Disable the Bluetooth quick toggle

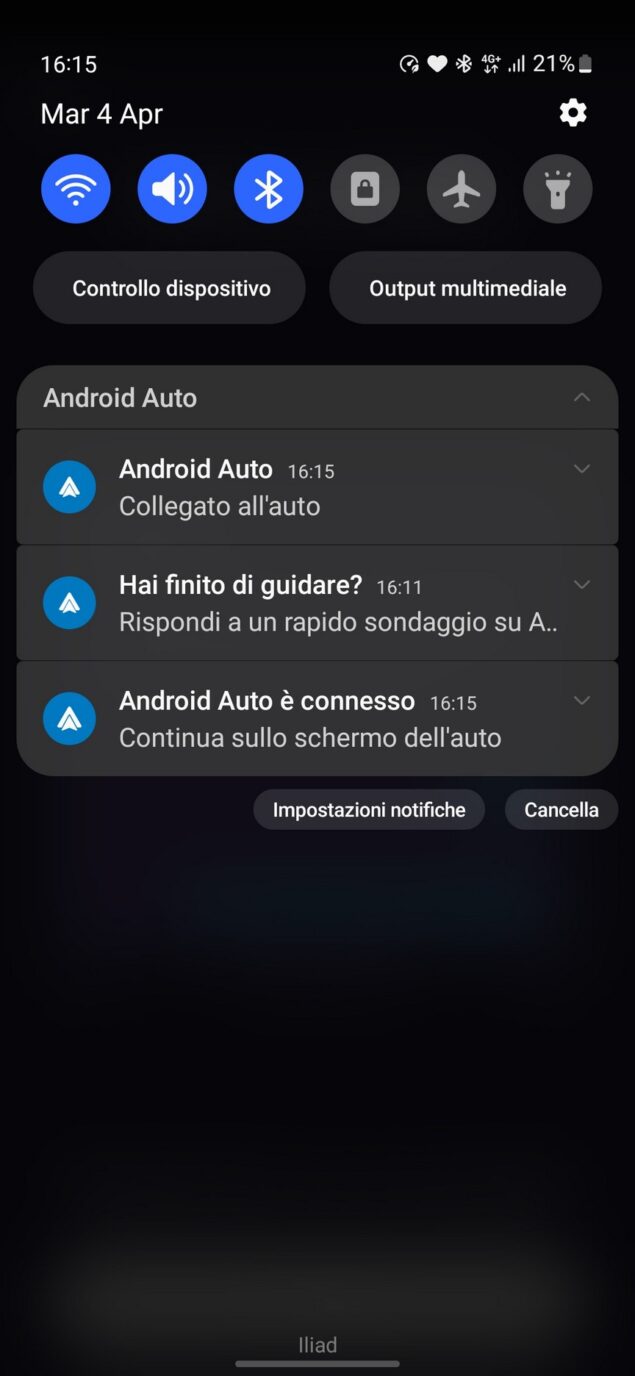(268, 189)
